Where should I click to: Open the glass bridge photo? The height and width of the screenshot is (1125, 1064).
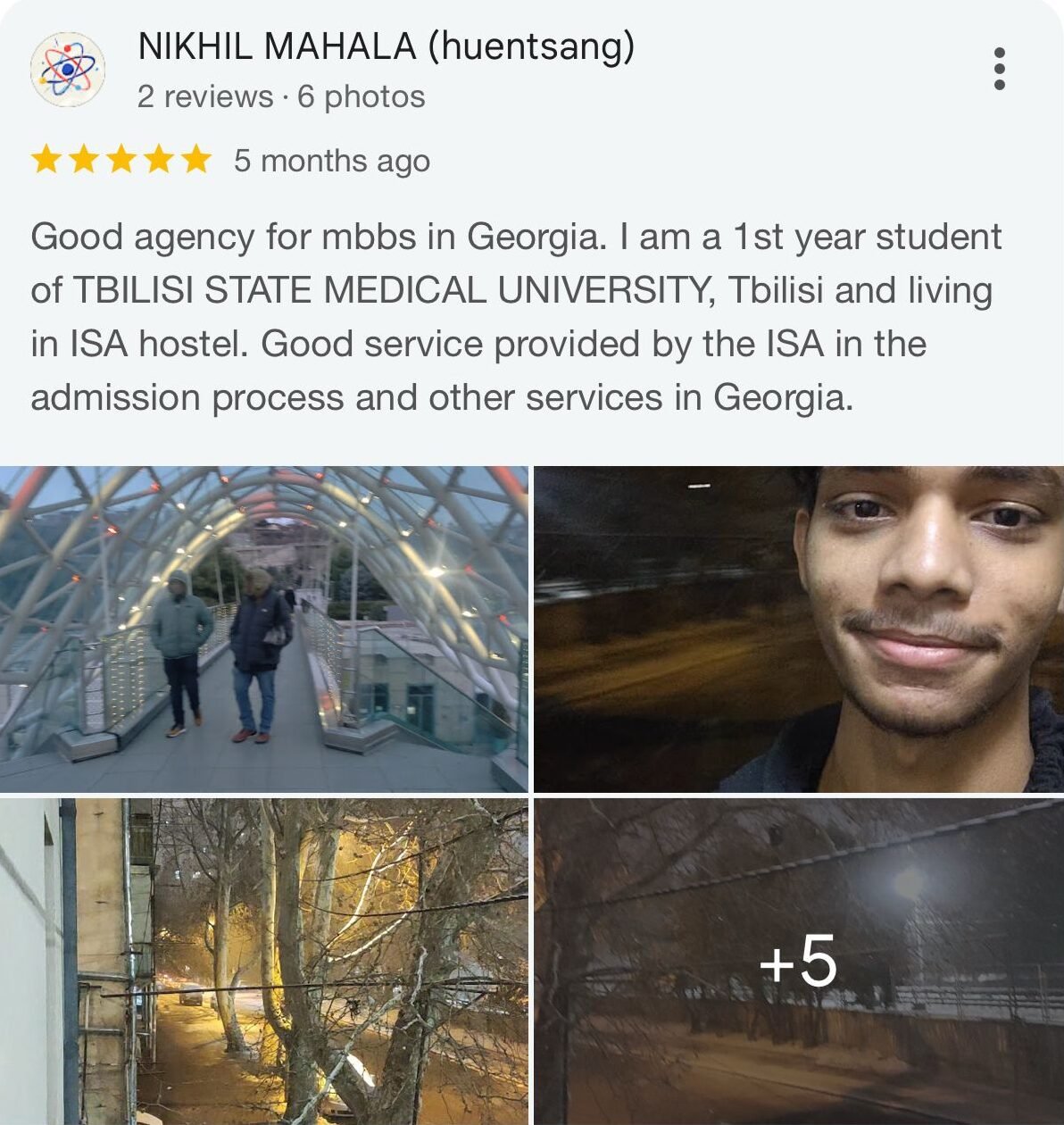[x=264, y=629]
